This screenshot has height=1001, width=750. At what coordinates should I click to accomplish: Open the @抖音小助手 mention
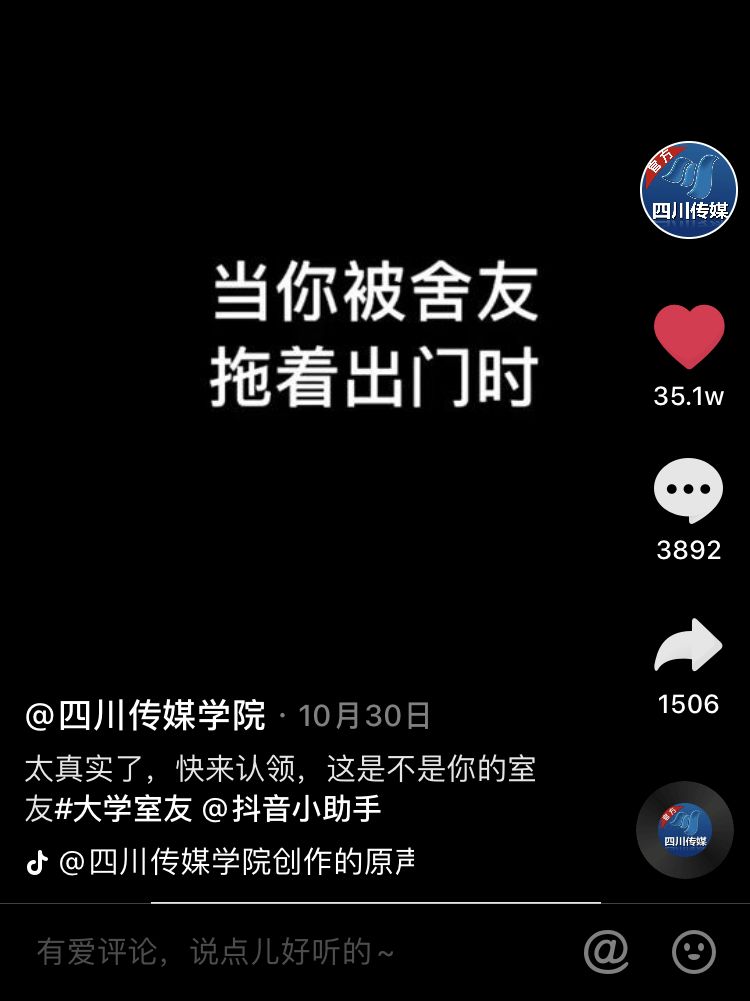click(292, 808)
